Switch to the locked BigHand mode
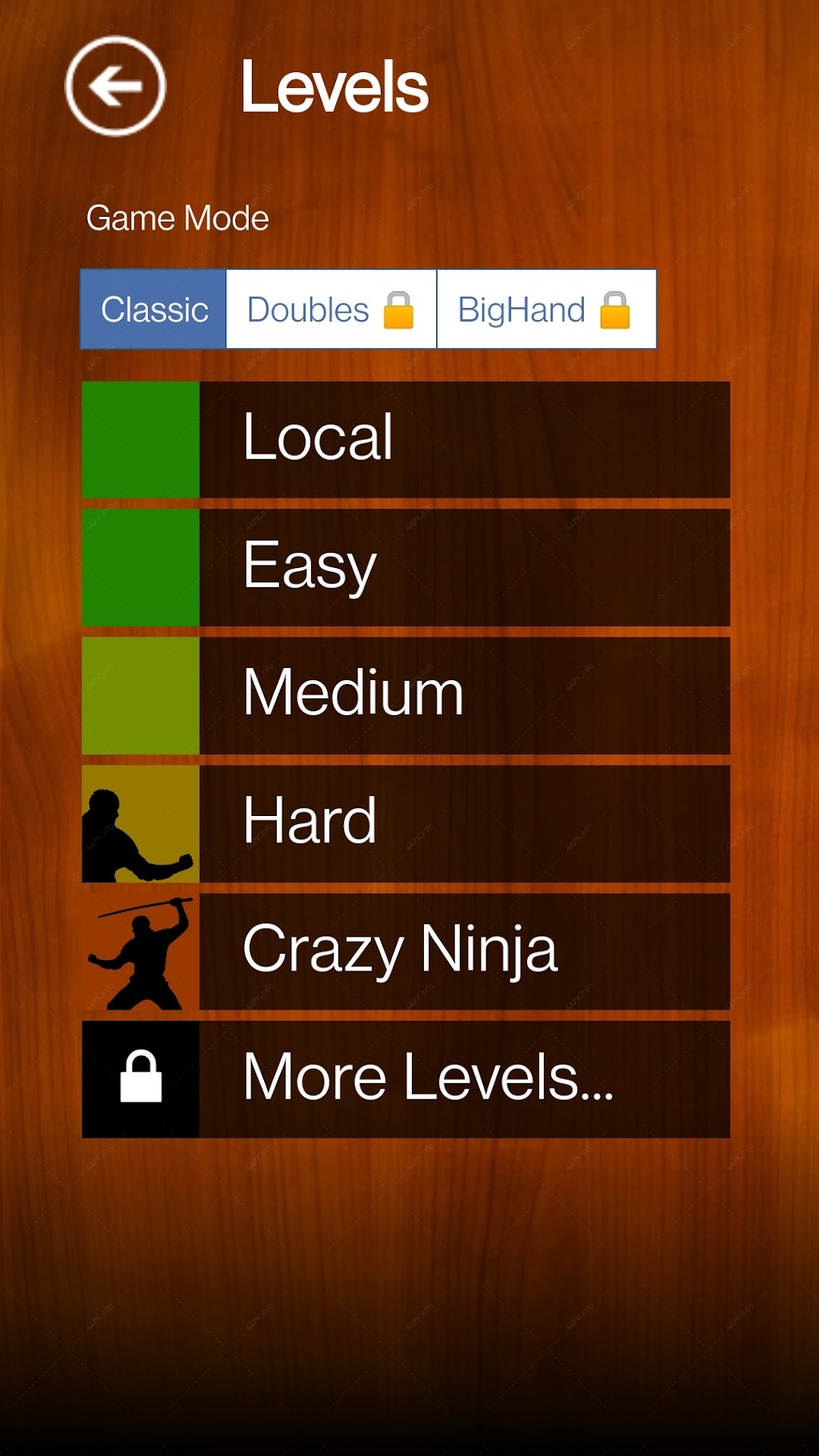Screen dimensions: 819x1456 [x=546, y=309]
